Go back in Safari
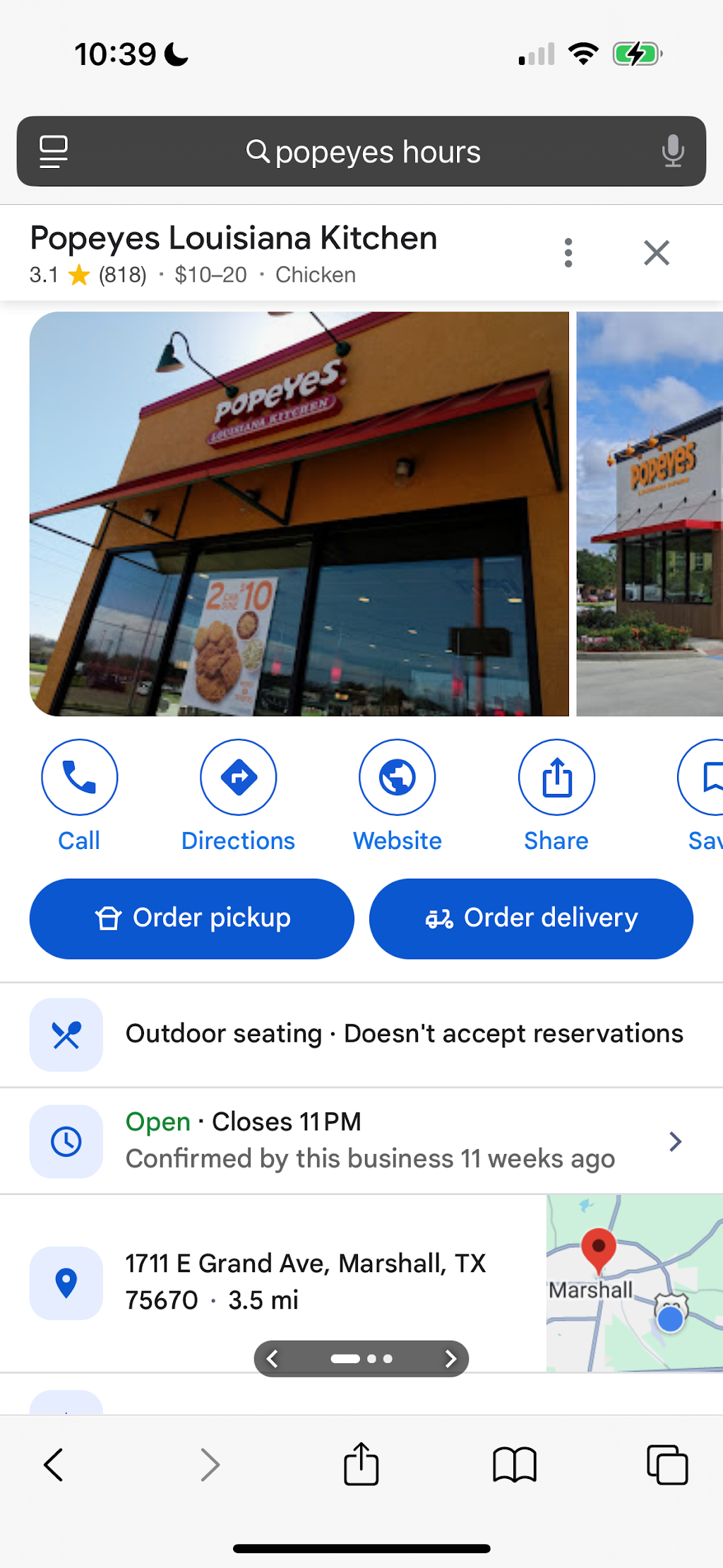 (x=54, y=1464)
